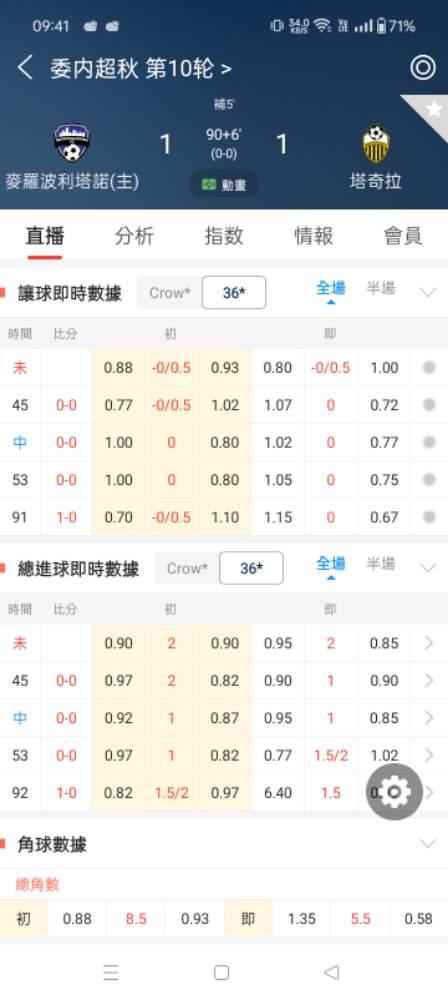Select Crow* in the 讓球即時數據 section
The height and width of the screenshot is (1000, 448).
(x=170, y=293)
